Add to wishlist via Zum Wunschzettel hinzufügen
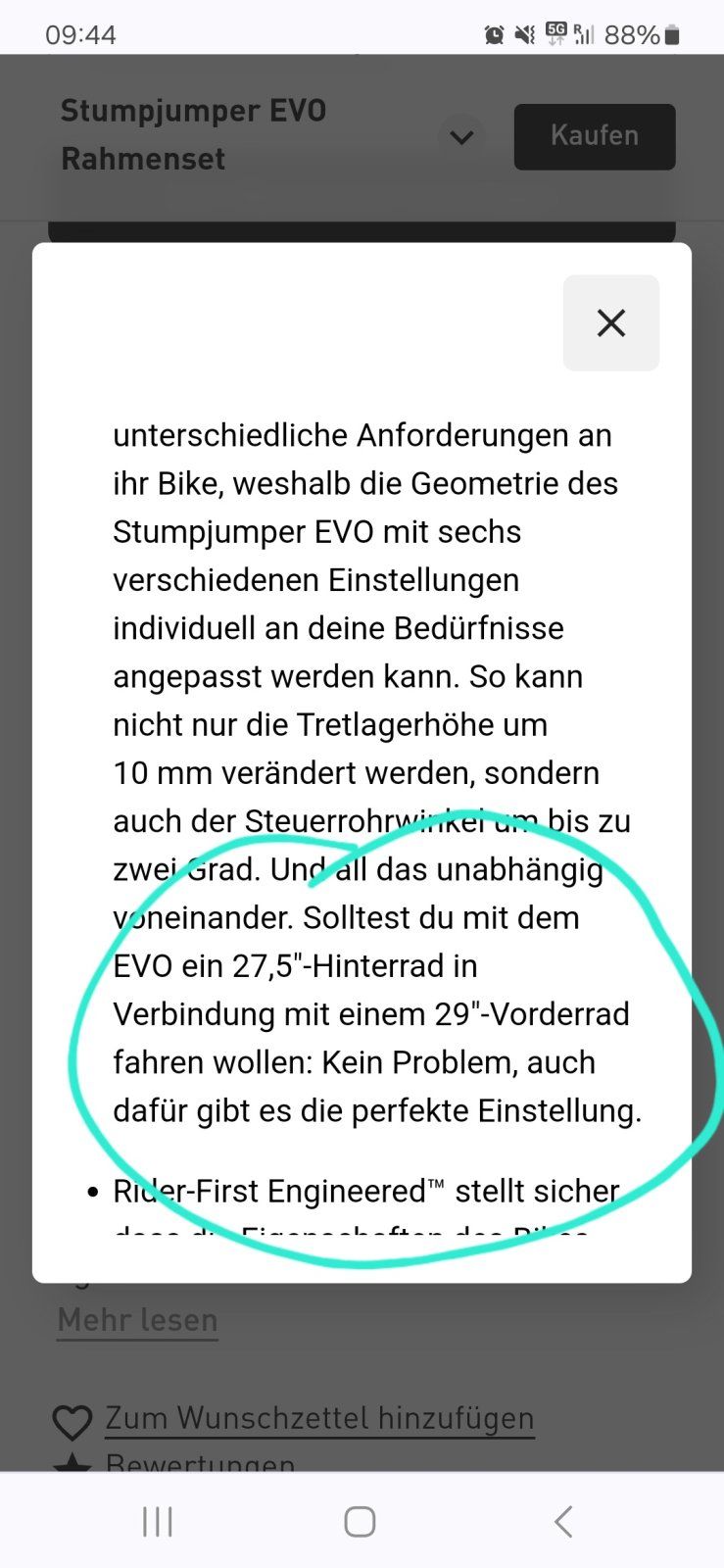The image size is (724, 1568). [318, 1418]
